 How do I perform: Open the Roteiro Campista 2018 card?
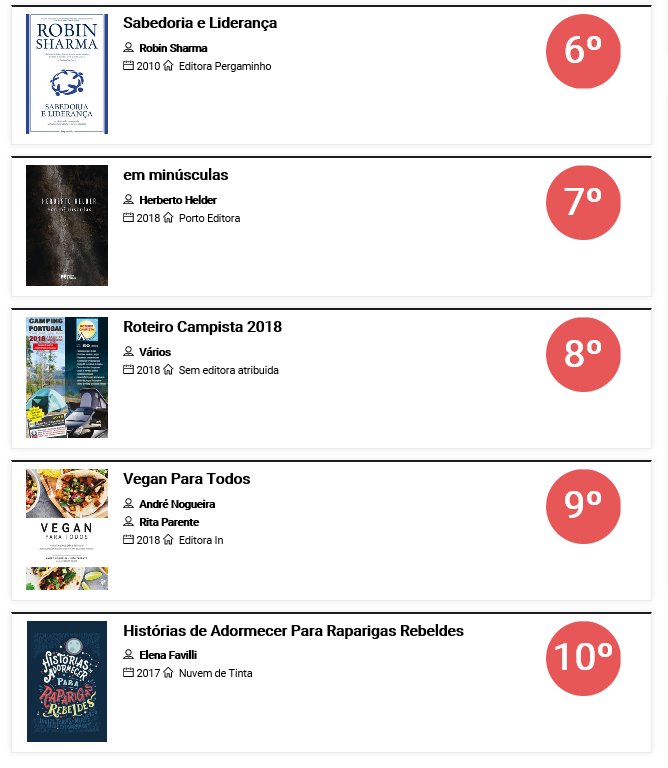202,327
